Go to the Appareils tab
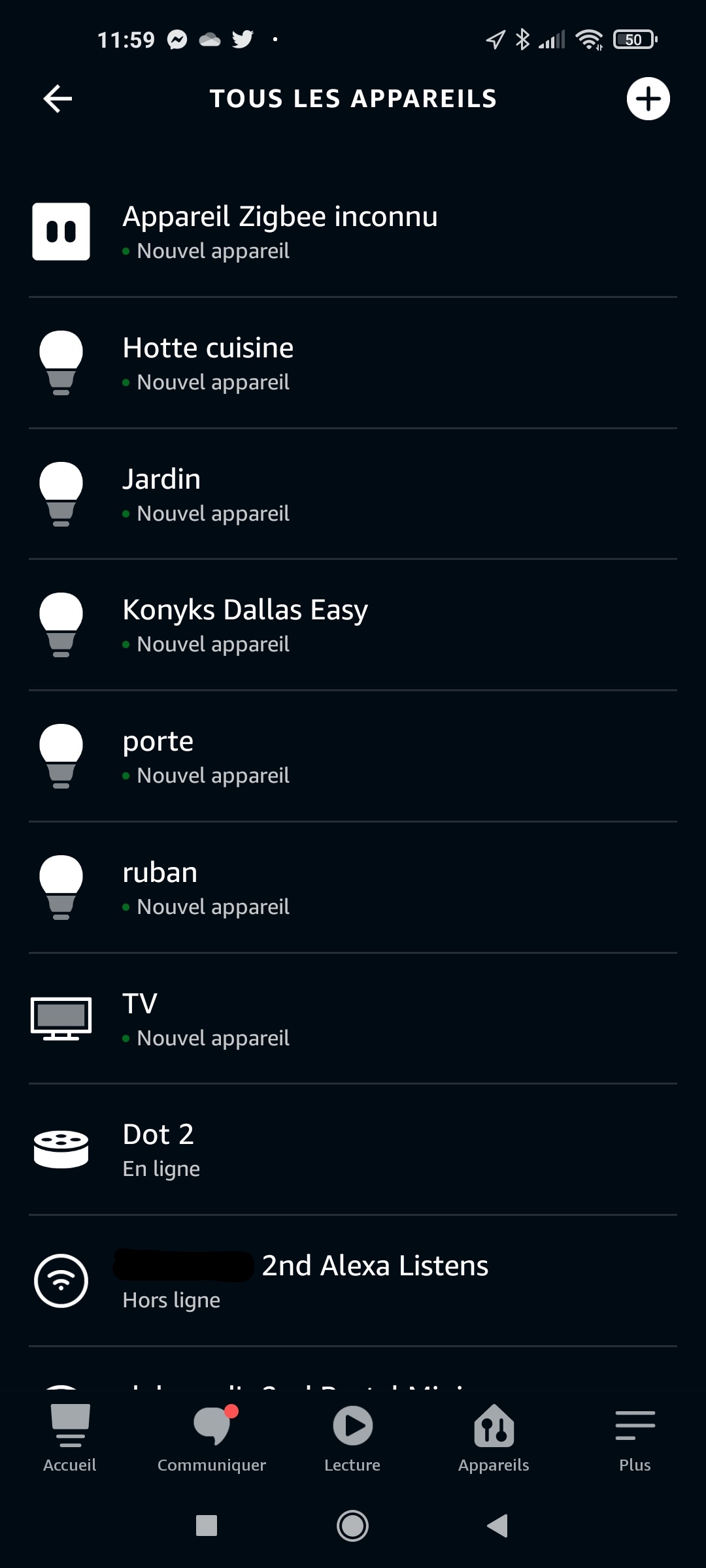Screen dimensions: 706x1568 [494, 1438]
